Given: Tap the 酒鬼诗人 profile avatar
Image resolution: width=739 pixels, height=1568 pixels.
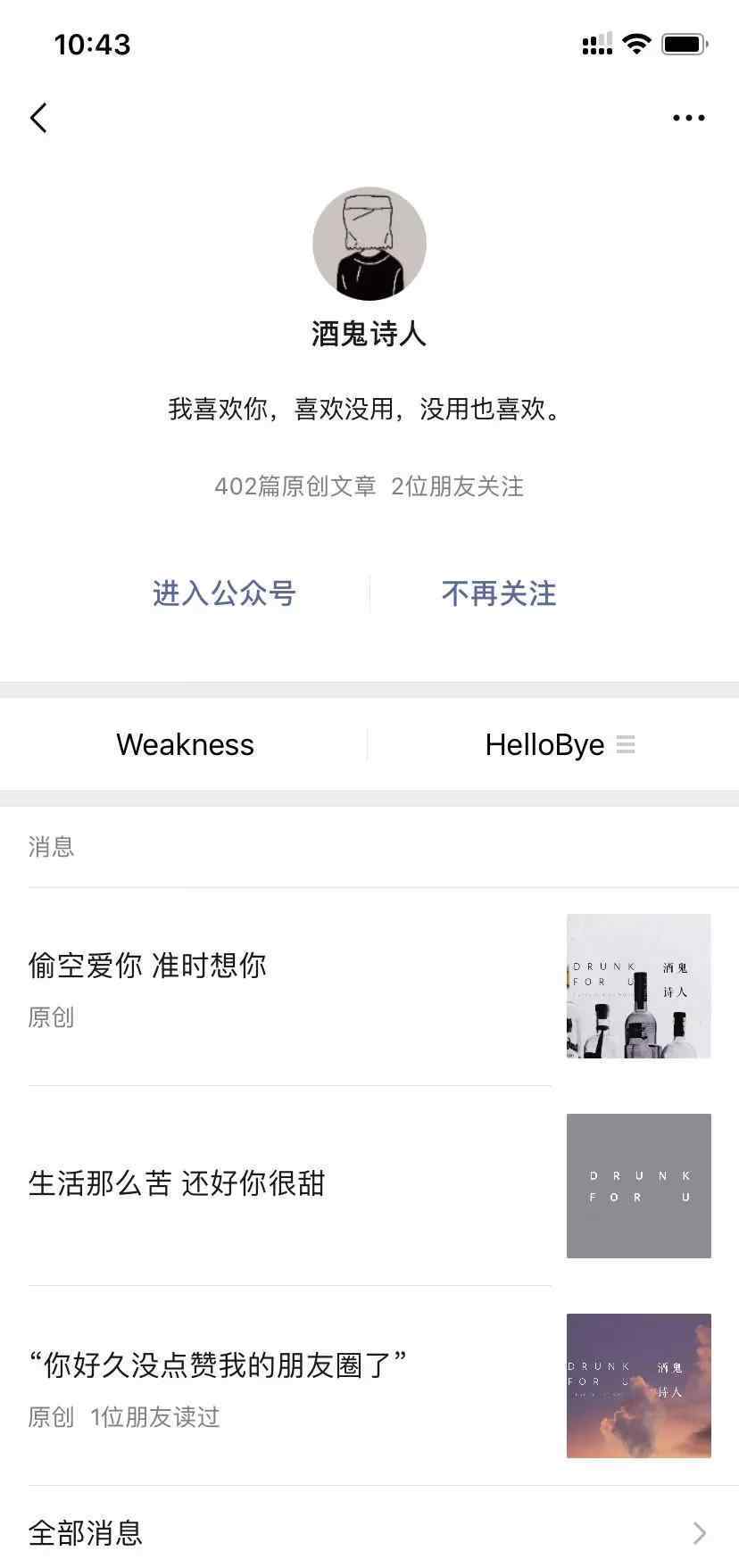Looking at the screenshot, I should pos(369,244).
